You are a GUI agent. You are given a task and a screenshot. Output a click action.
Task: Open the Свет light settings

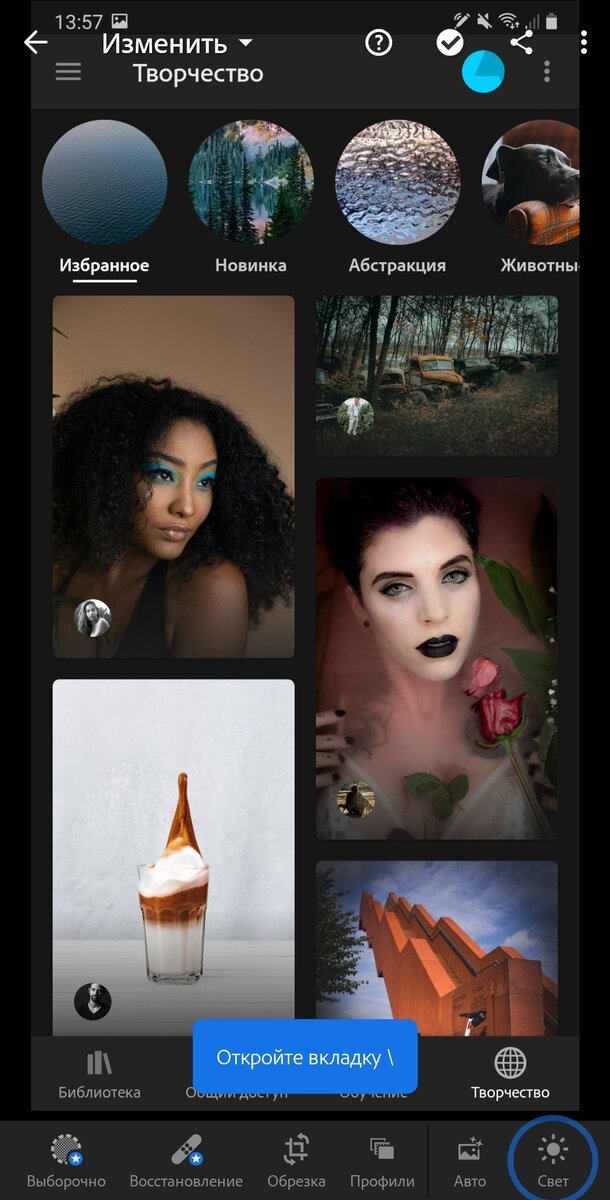pos(552,1160)
